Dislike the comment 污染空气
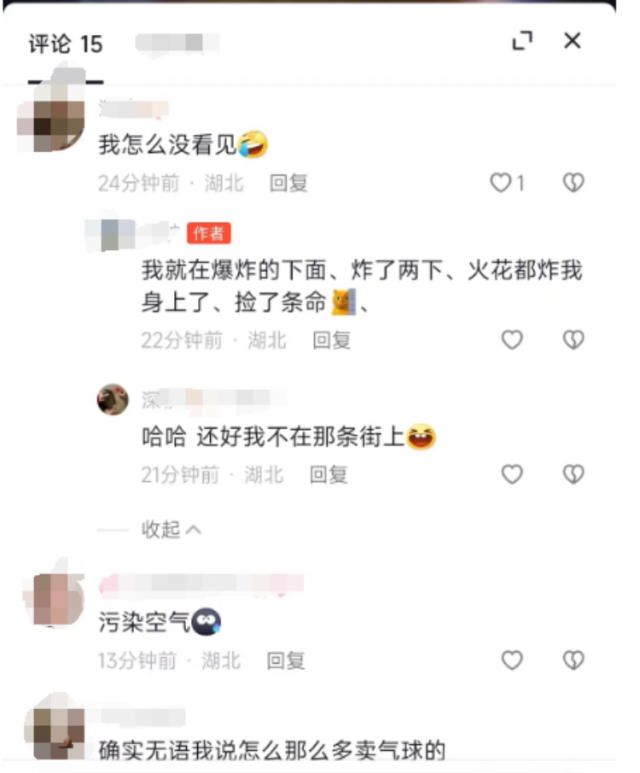The image size is (640, 773). click(x=573, y=660)
